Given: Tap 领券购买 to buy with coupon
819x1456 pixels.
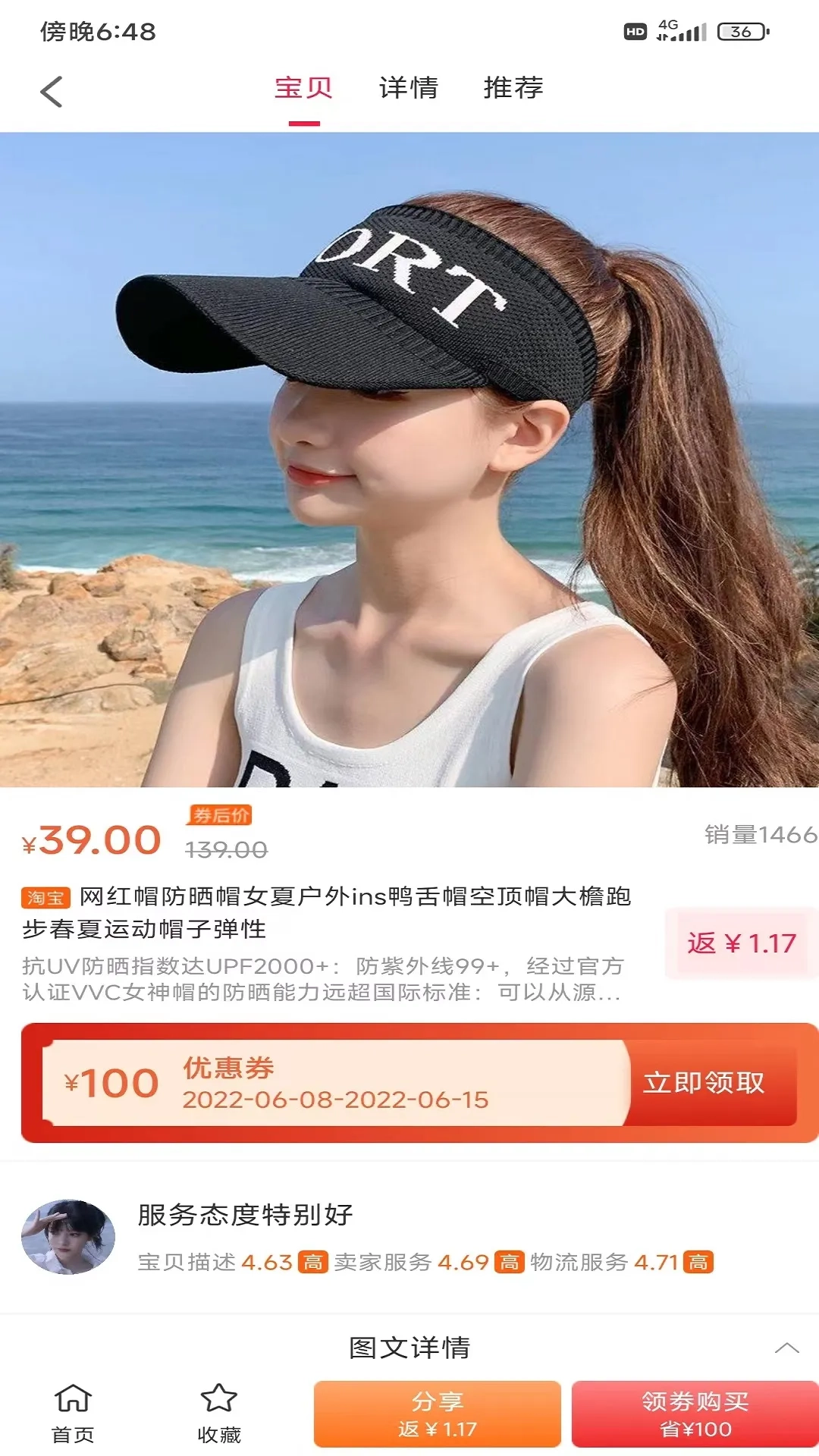Looking at the screenshot, I should tap(695, 1414).
